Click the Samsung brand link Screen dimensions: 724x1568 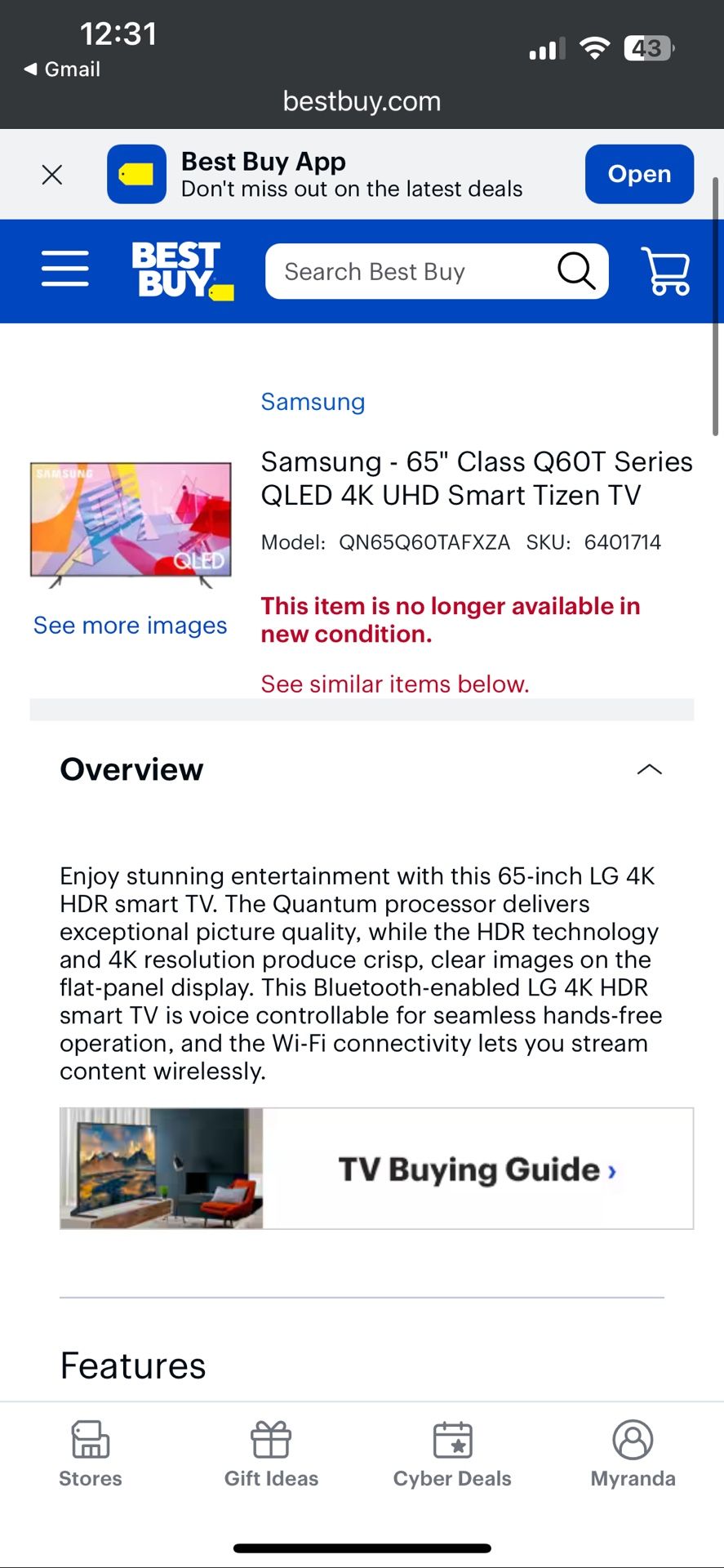click(x=312, y=401)
